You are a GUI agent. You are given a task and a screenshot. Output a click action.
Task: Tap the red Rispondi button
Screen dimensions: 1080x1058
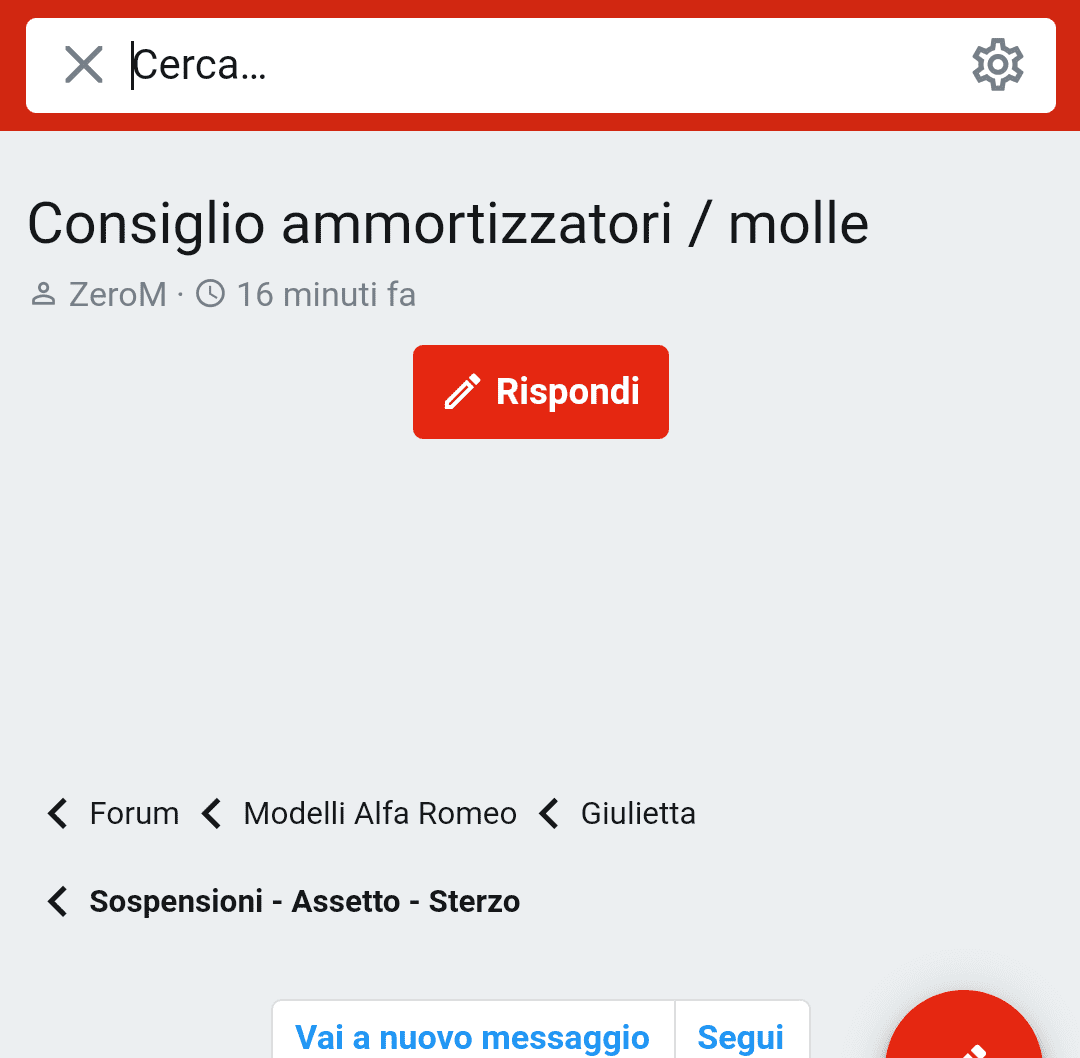541,392
